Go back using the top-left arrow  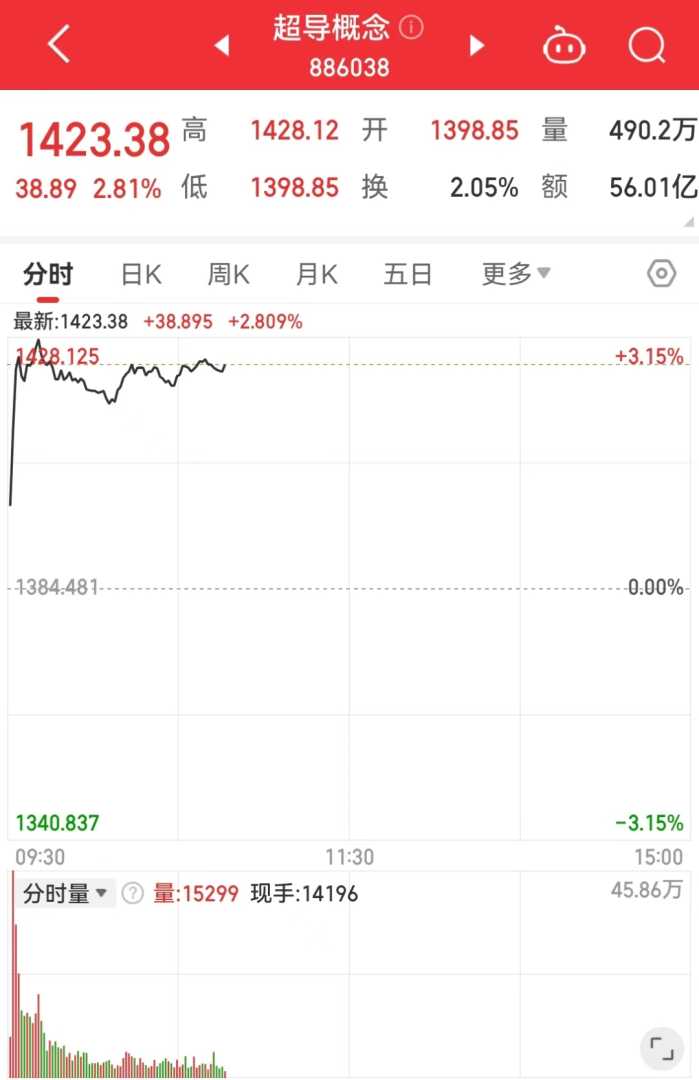pos(59,45)
